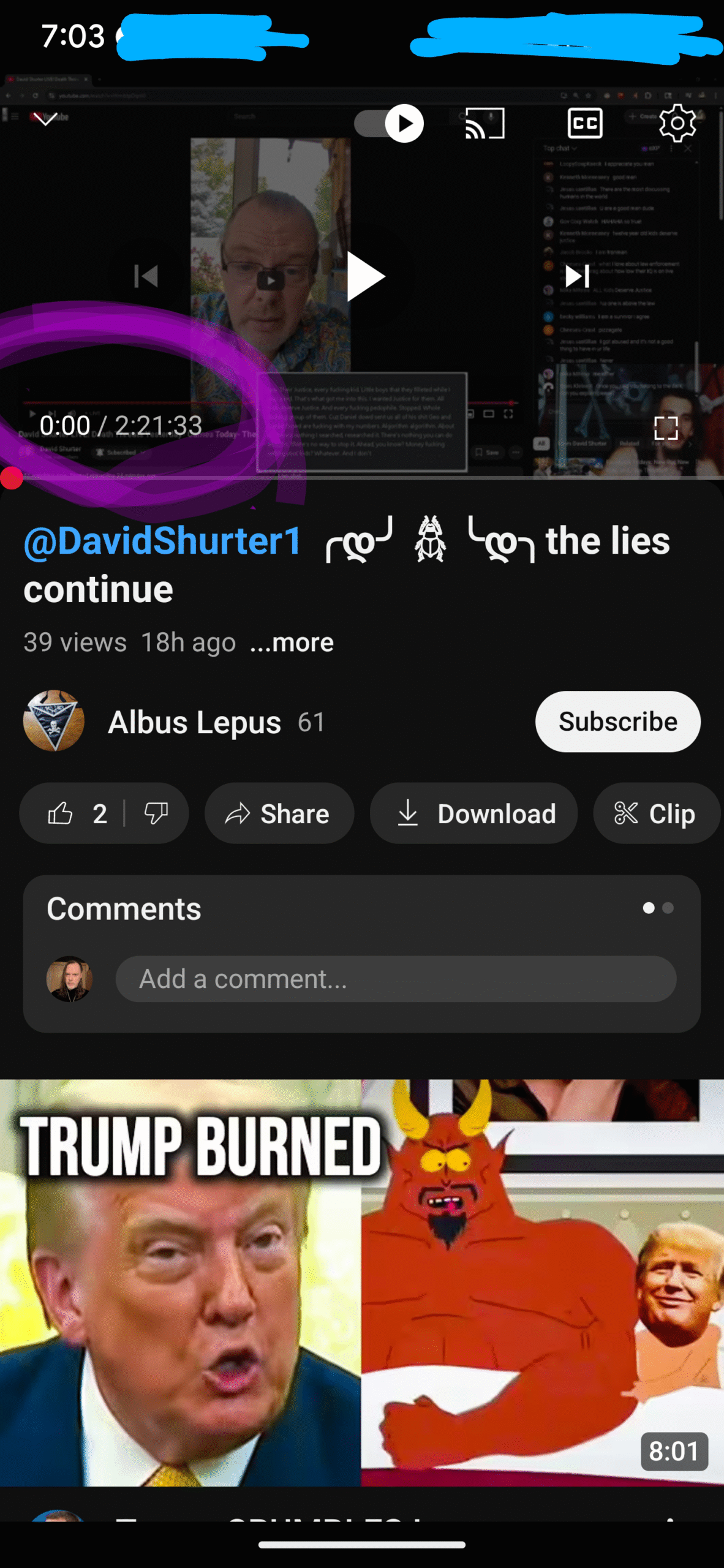The height and width of the screenshot is (1568, 724).
Task: Open the @DavidShurter1 mention link
Action: (x=162, y=541)
